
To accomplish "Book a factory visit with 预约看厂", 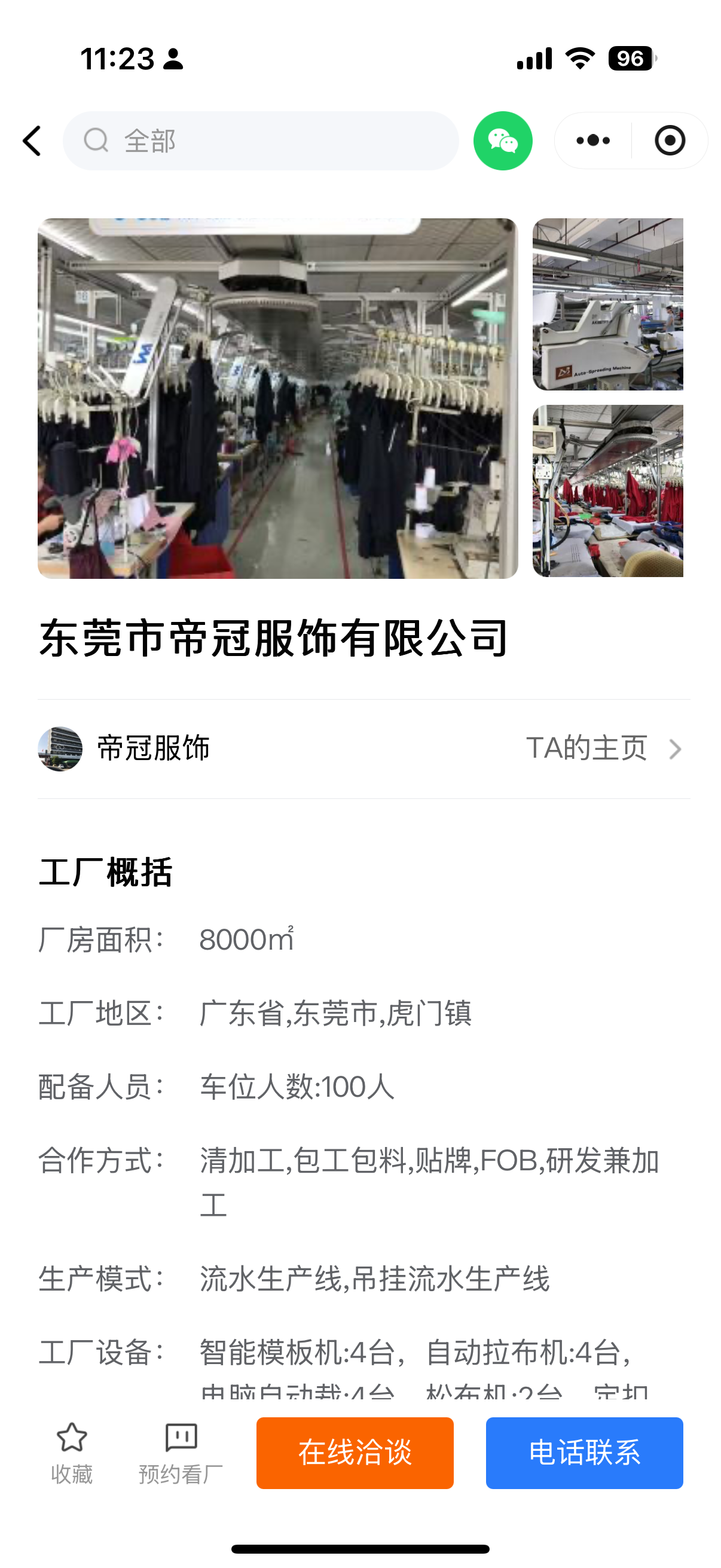I will [181, 1453].
